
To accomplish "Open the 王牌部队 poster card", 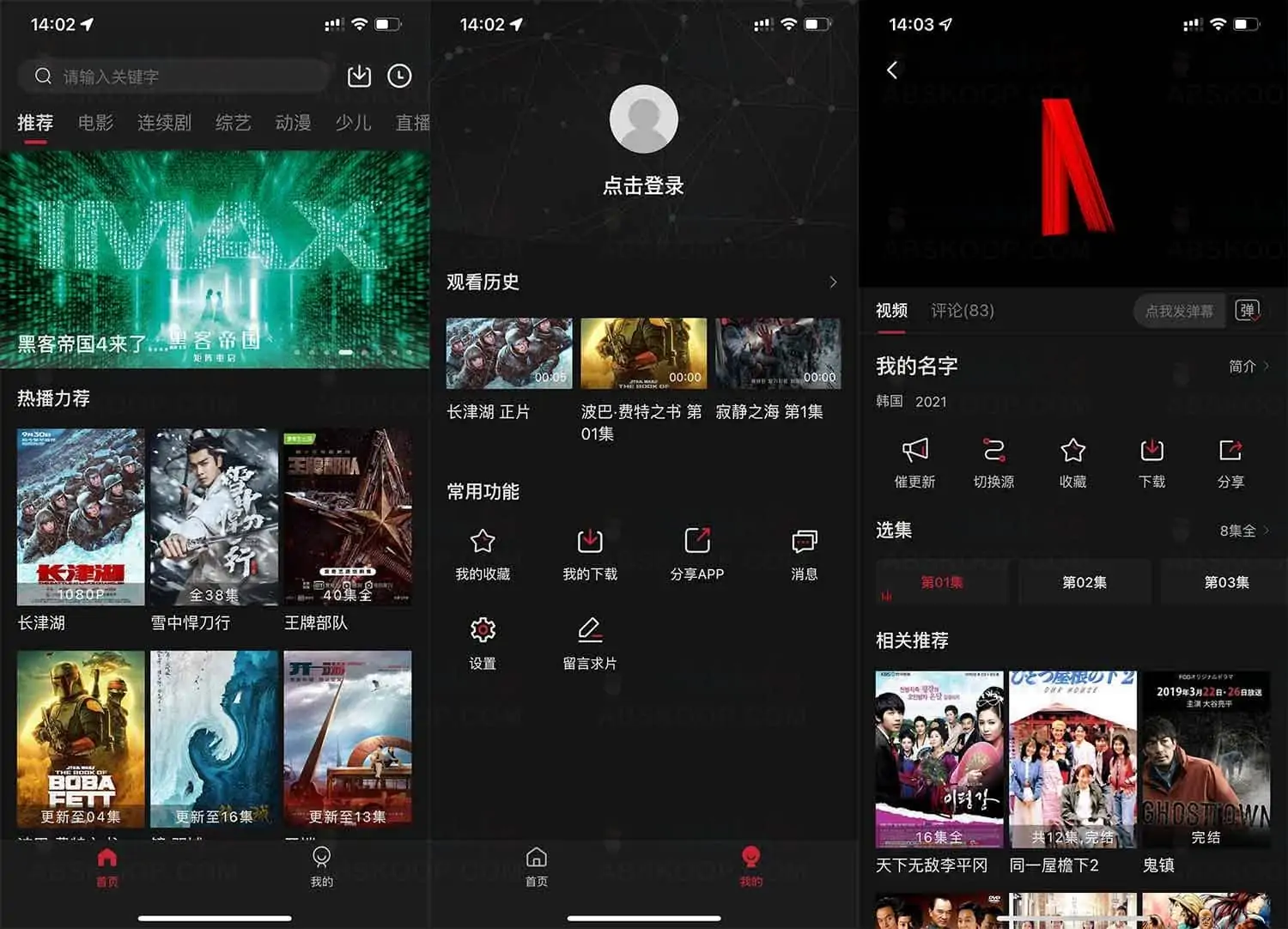I will tap(348, 517).
